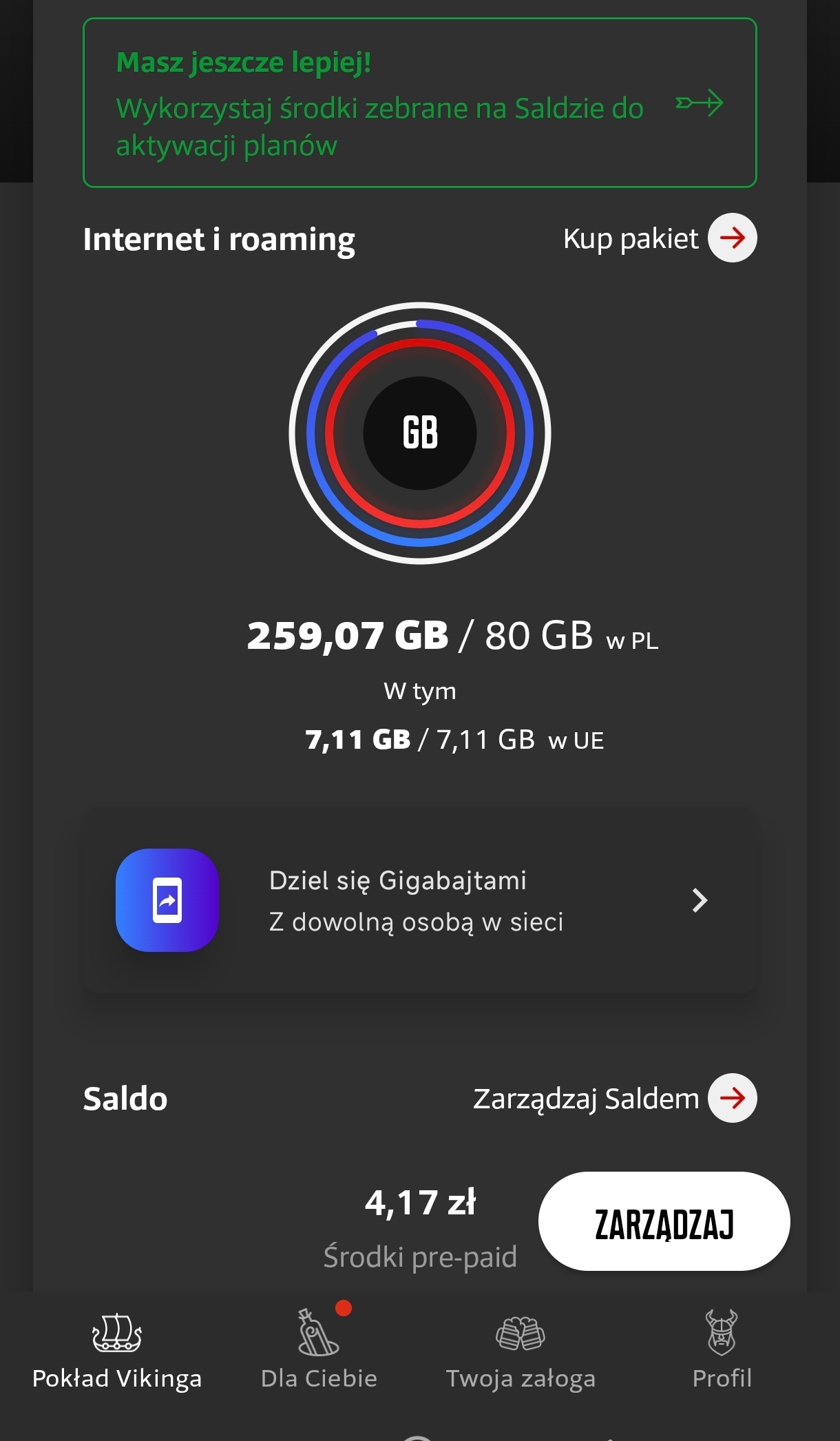Tap Zarządzaj Saldem arrow link

pyautogui.click(x=732, y=1098)
